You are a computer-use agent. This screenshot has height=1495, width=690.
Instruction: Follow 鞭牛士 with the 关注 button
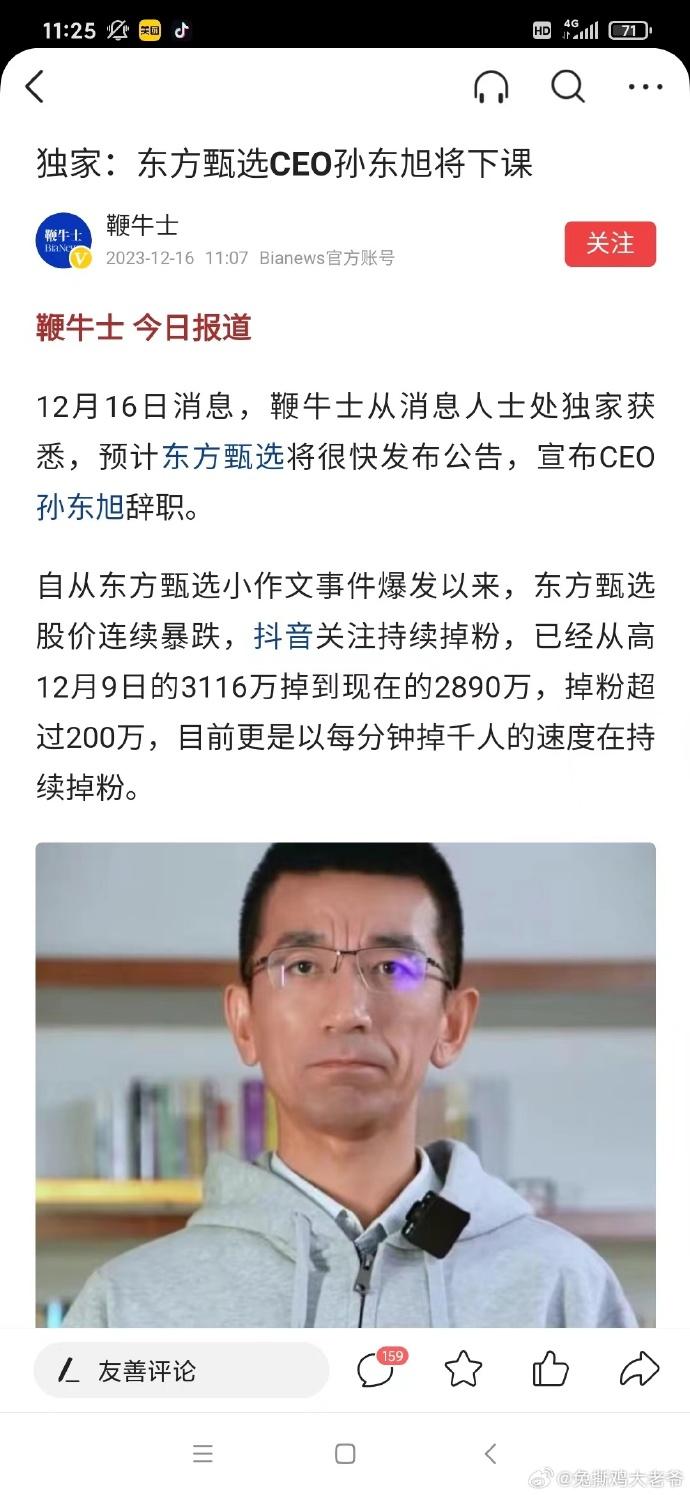(x=610, y=244)
